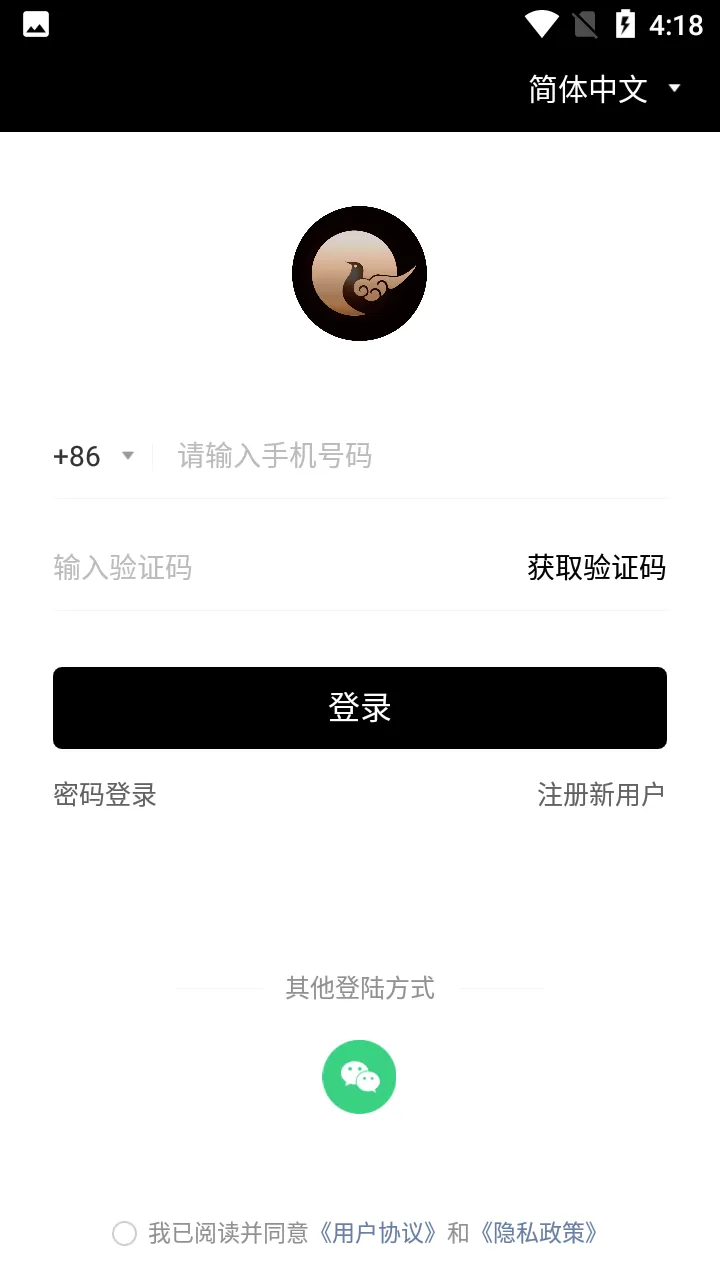The height and width of the screenshot is (1280, 720).
Task: Open the 《用户协议》 link
Action: click(377, 1233)
